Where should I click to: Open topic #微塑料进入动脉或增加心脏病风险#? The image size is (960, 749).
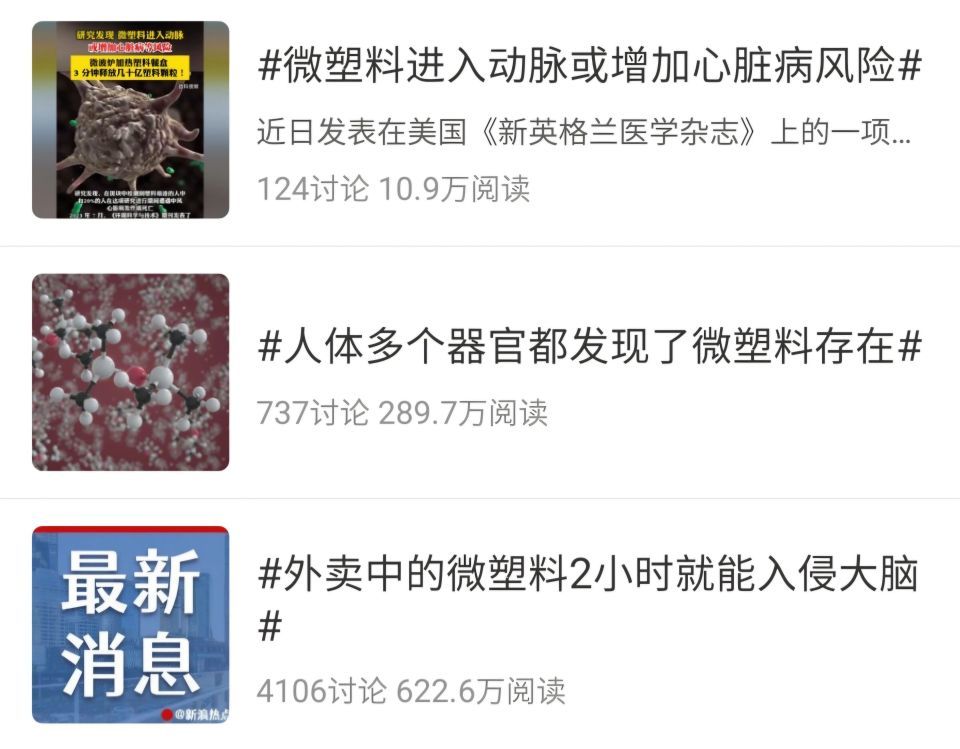(588, 68)
